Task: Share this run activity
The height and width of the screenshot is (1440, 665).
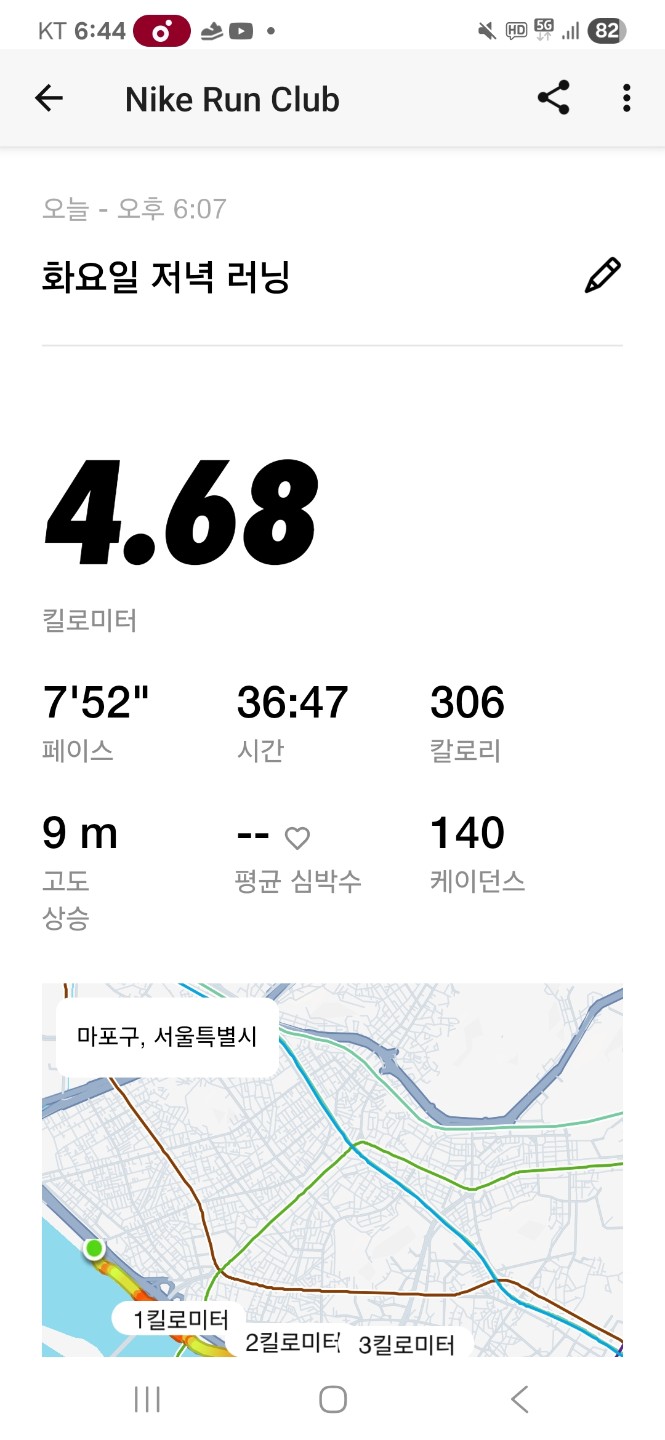Action: point(553,98)
